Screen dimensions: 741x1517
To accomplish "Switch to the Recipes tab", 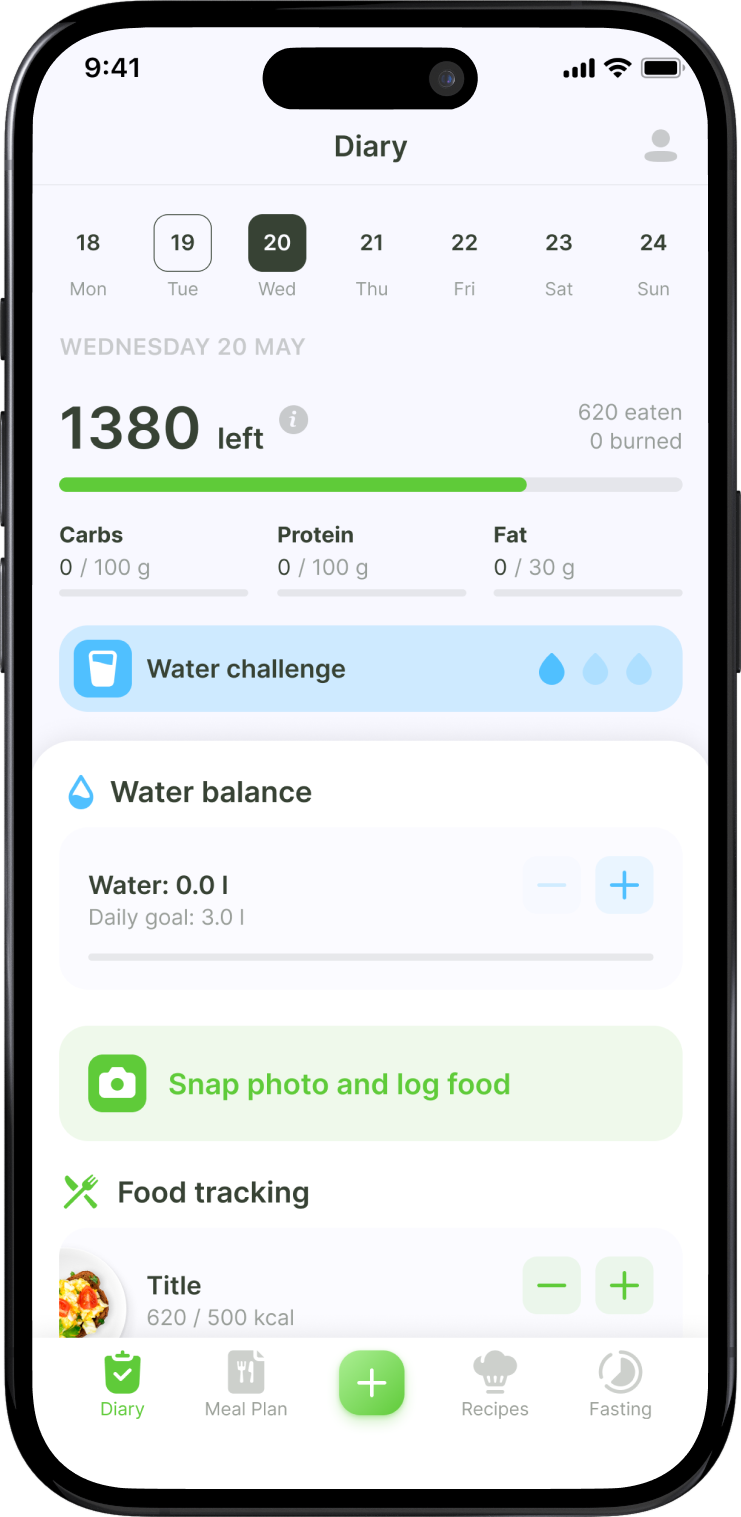I will pyautogui.click(x=495, y=1385).
